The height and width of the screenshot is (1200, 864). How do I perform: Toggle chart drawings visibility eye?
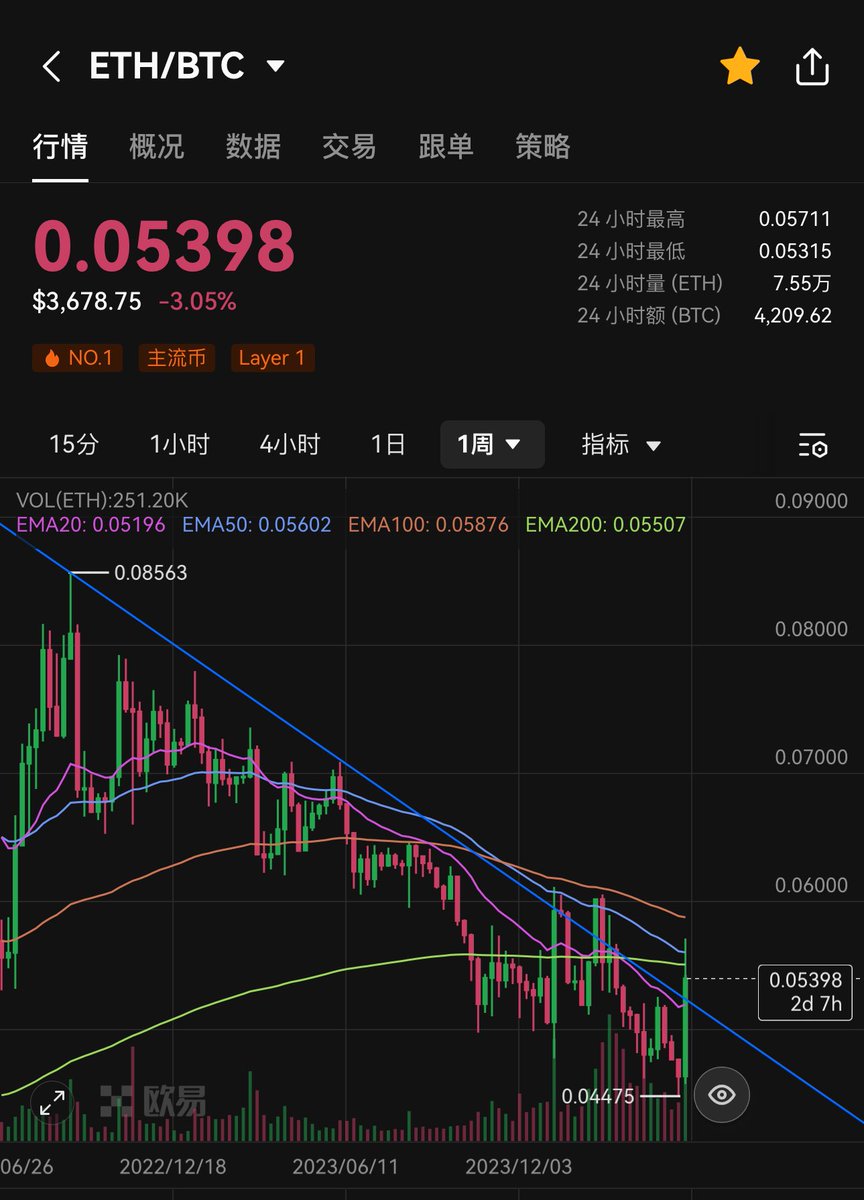tap(721, 1095)
